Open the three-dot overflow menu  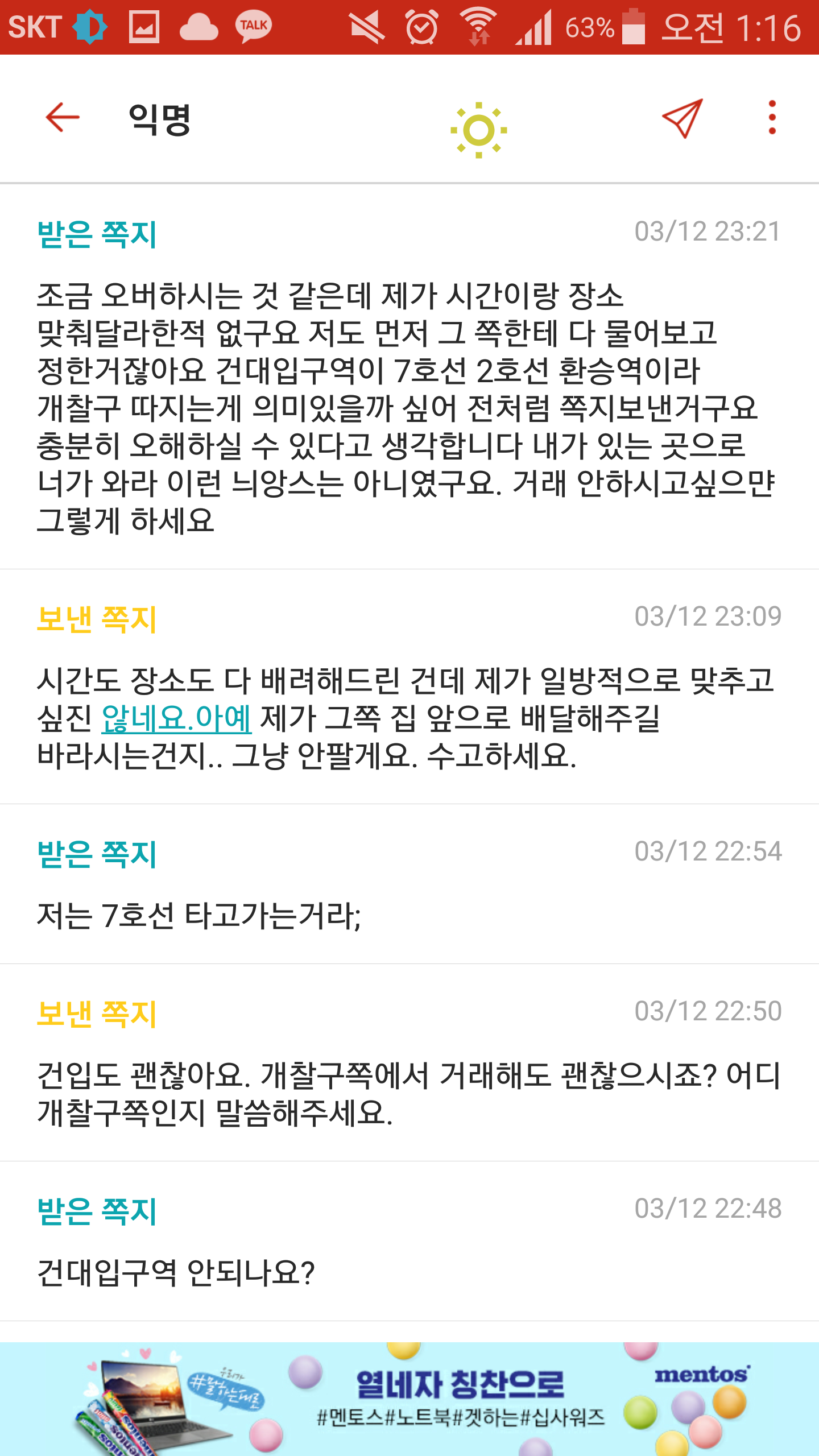(772, 118)
